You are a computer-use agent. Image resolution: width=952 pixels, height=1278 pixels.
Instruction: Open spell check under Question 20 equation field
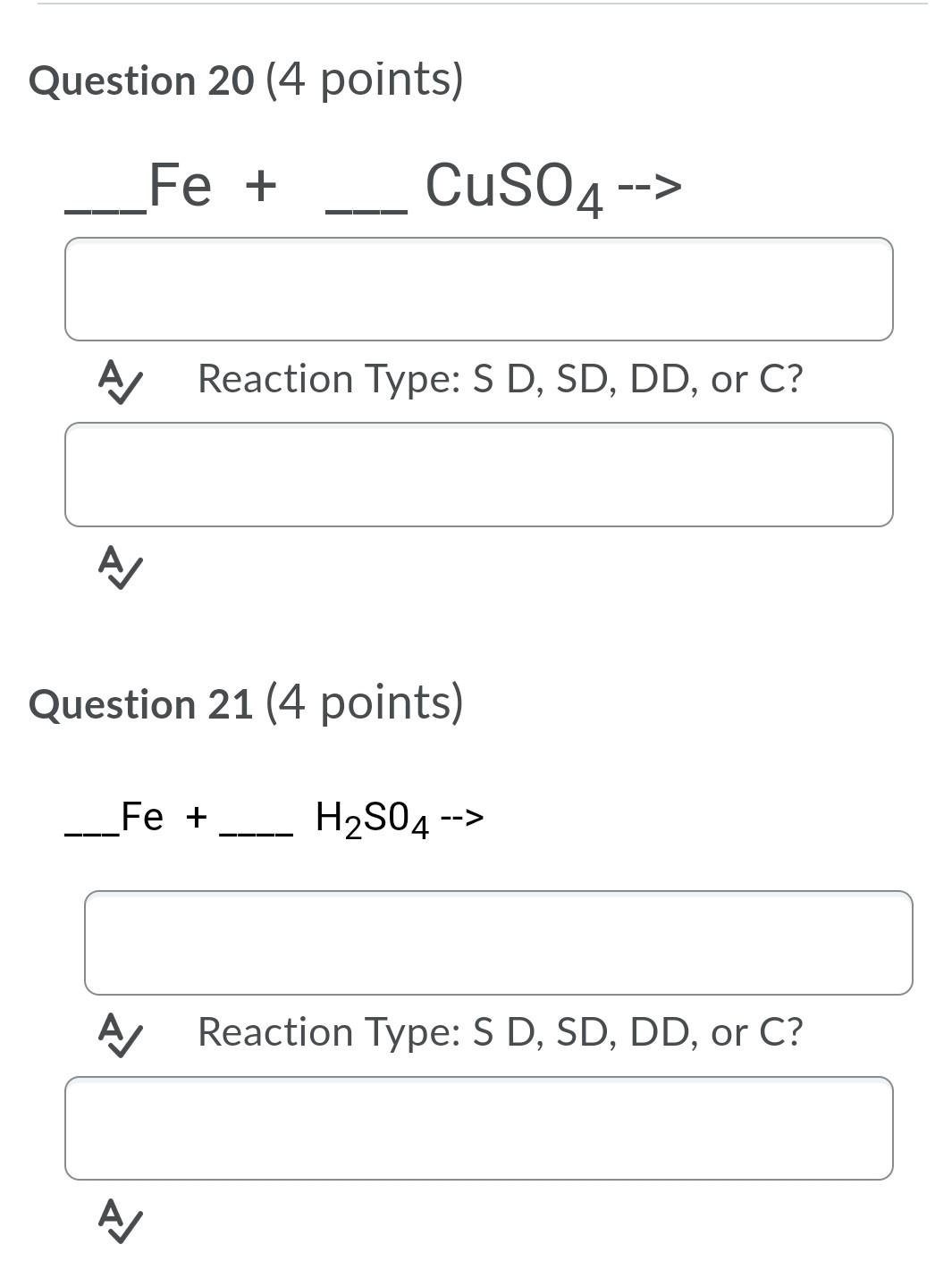pyautogui.click(x=120, y=382)
